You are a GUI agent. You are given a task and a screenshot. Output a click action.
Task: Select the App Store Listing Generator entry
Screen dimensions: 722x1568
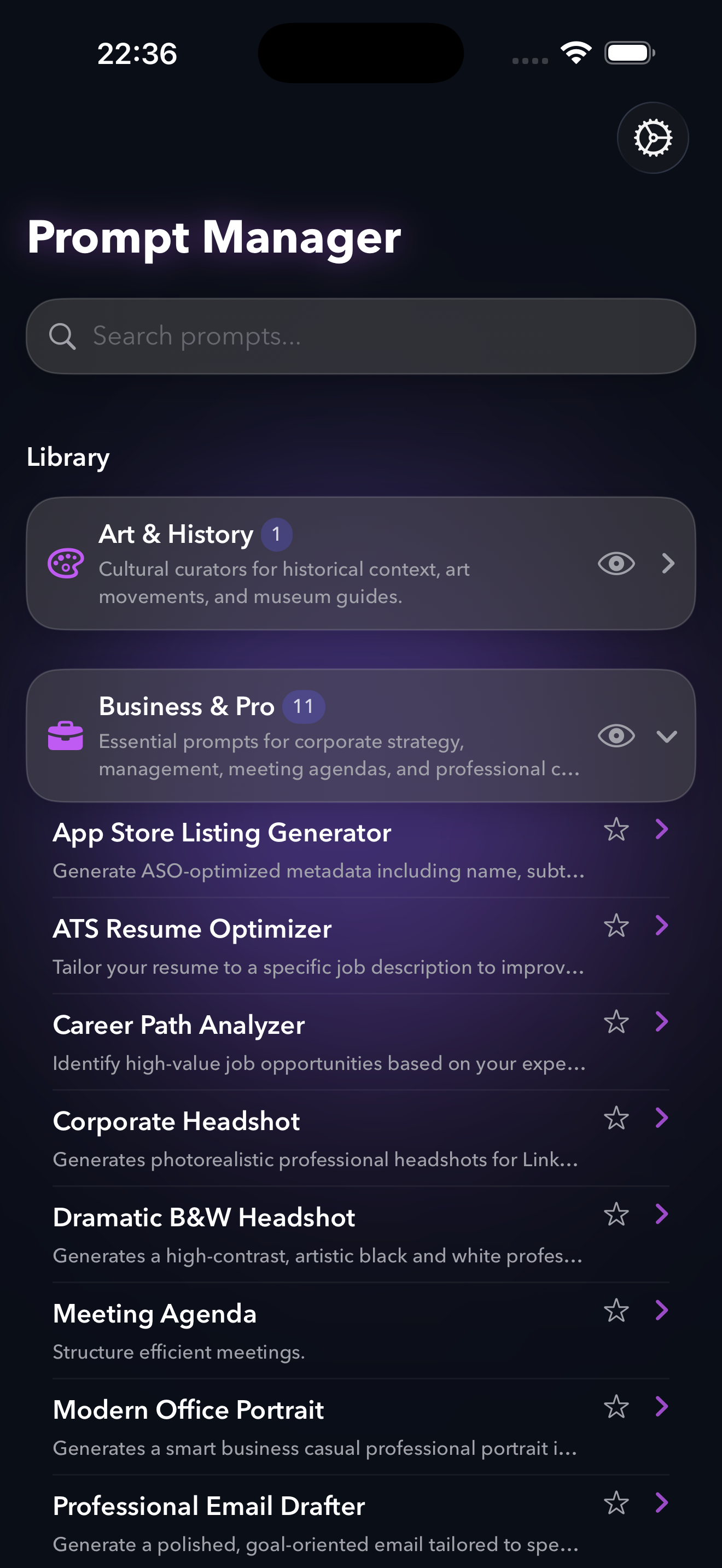(x=222, y=832)
